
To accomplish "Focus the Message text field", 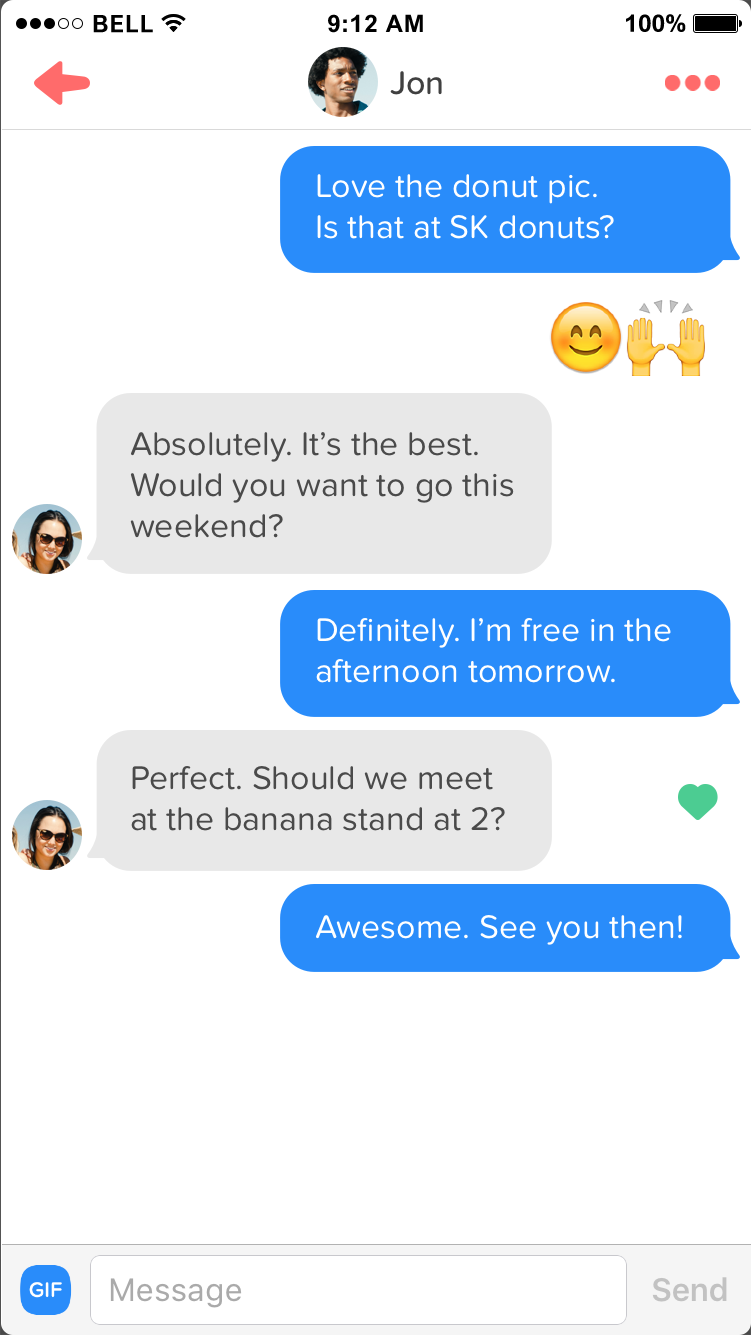I will (358, 1290).
